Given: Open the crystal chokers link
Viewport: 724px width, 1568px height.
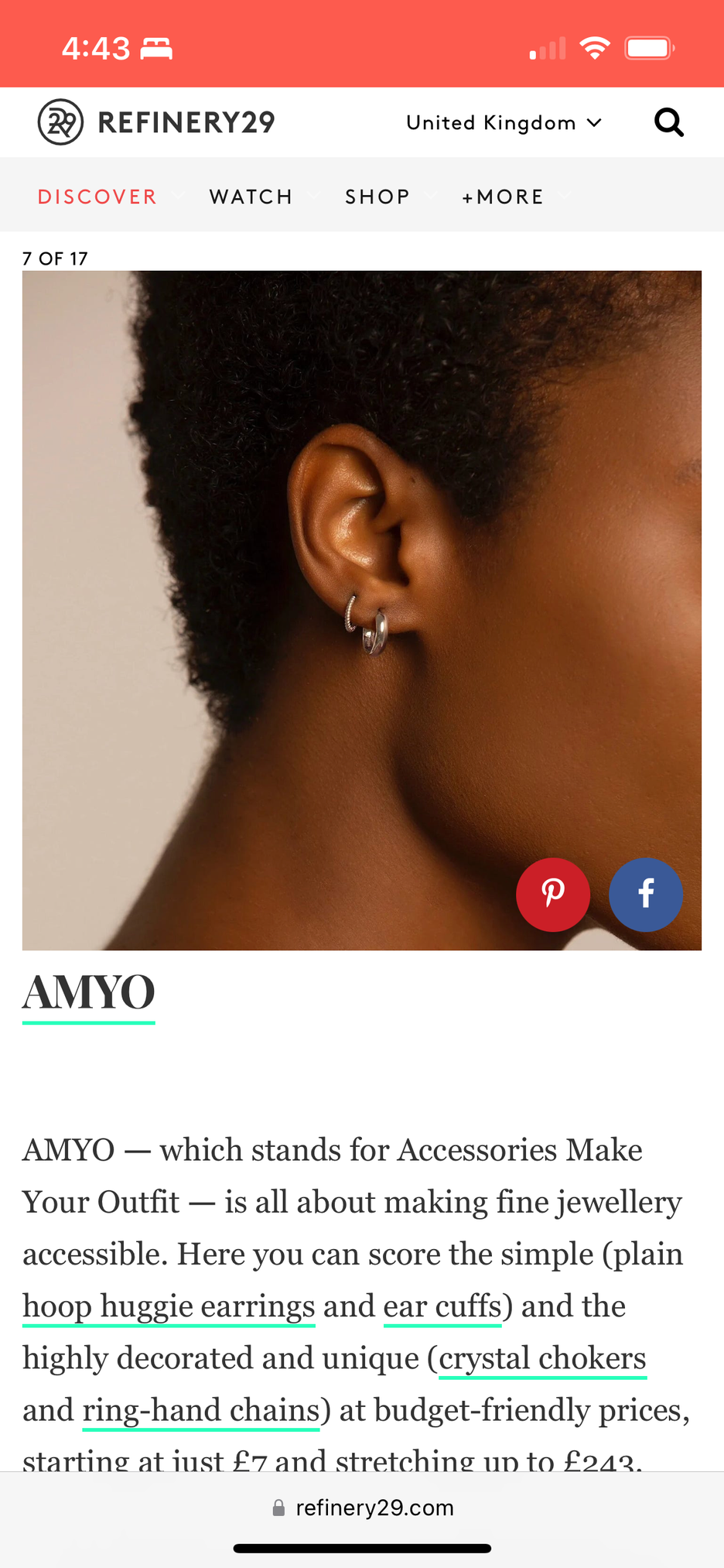Looking at the screenshot, I should coord(542,1358).
